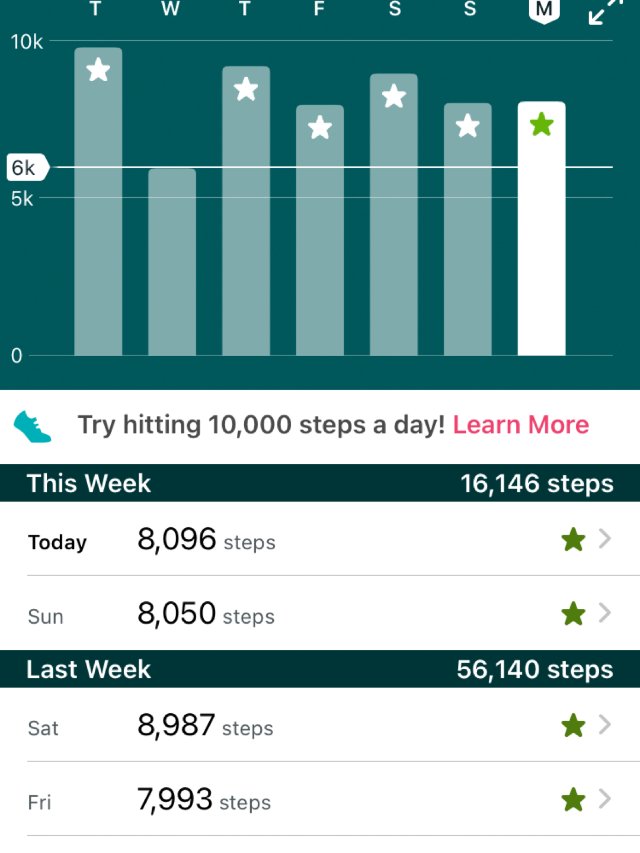Open Today's 8,096 steps details

coord(320,541)
